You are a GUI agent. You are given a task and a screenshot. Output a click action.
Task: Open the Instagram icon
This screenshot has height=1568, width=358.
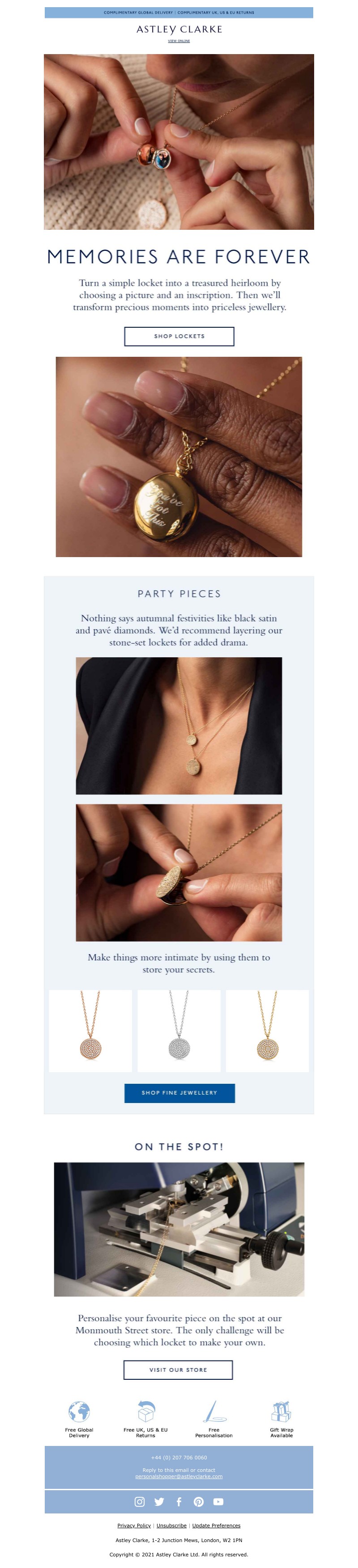pyautogui.click(x=140, y=1502)
